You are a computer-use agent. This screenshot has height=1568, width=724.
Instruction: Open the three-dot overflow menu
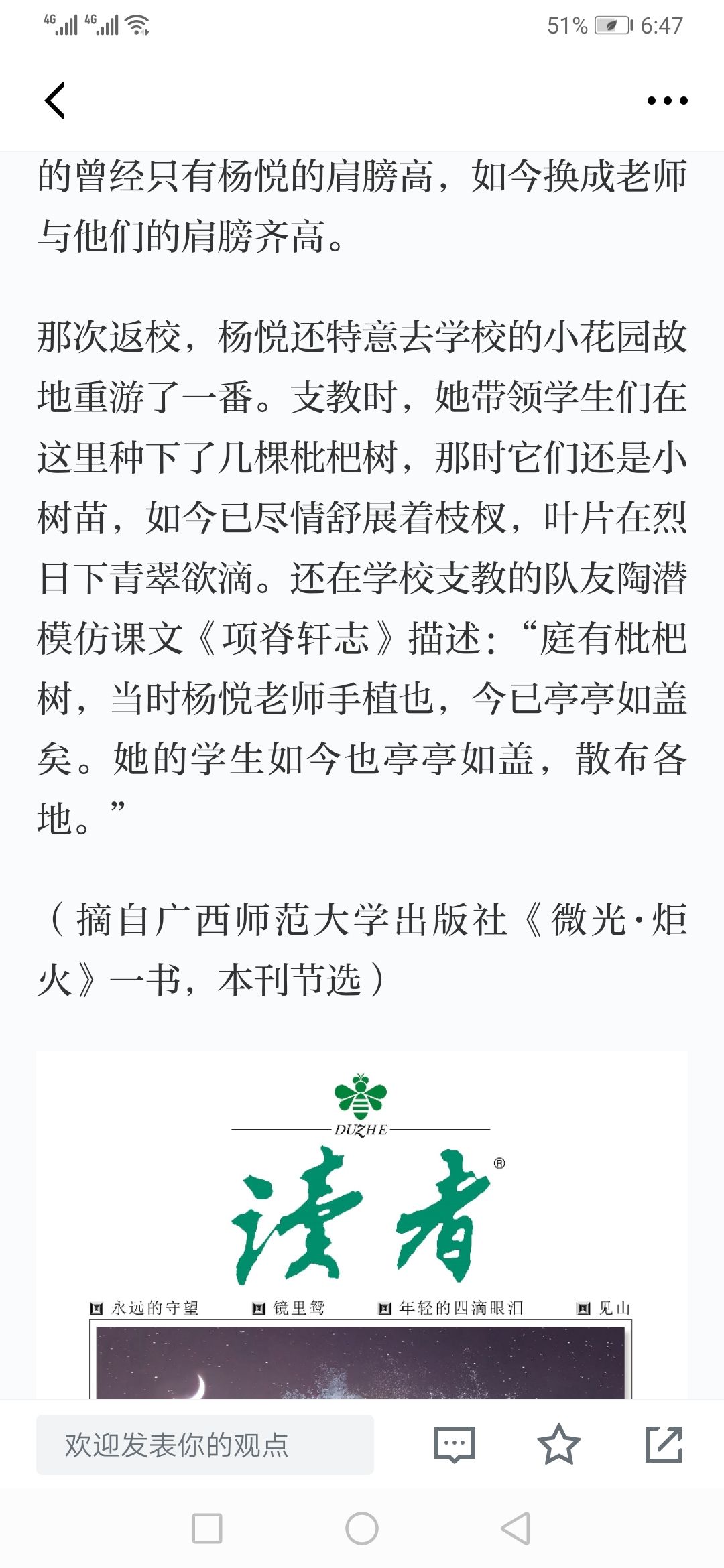667,101
